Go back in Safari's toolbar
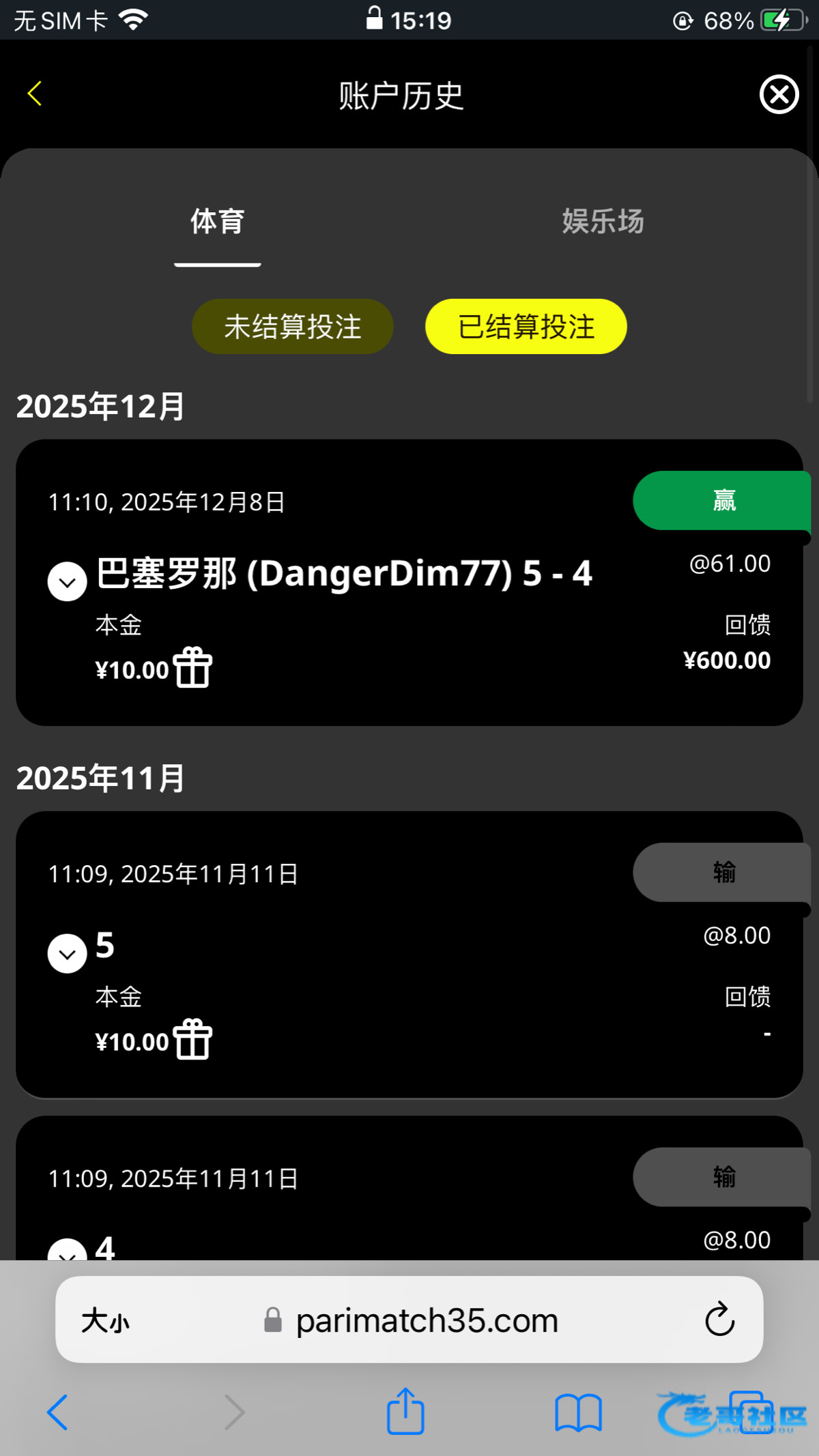 58,1412
